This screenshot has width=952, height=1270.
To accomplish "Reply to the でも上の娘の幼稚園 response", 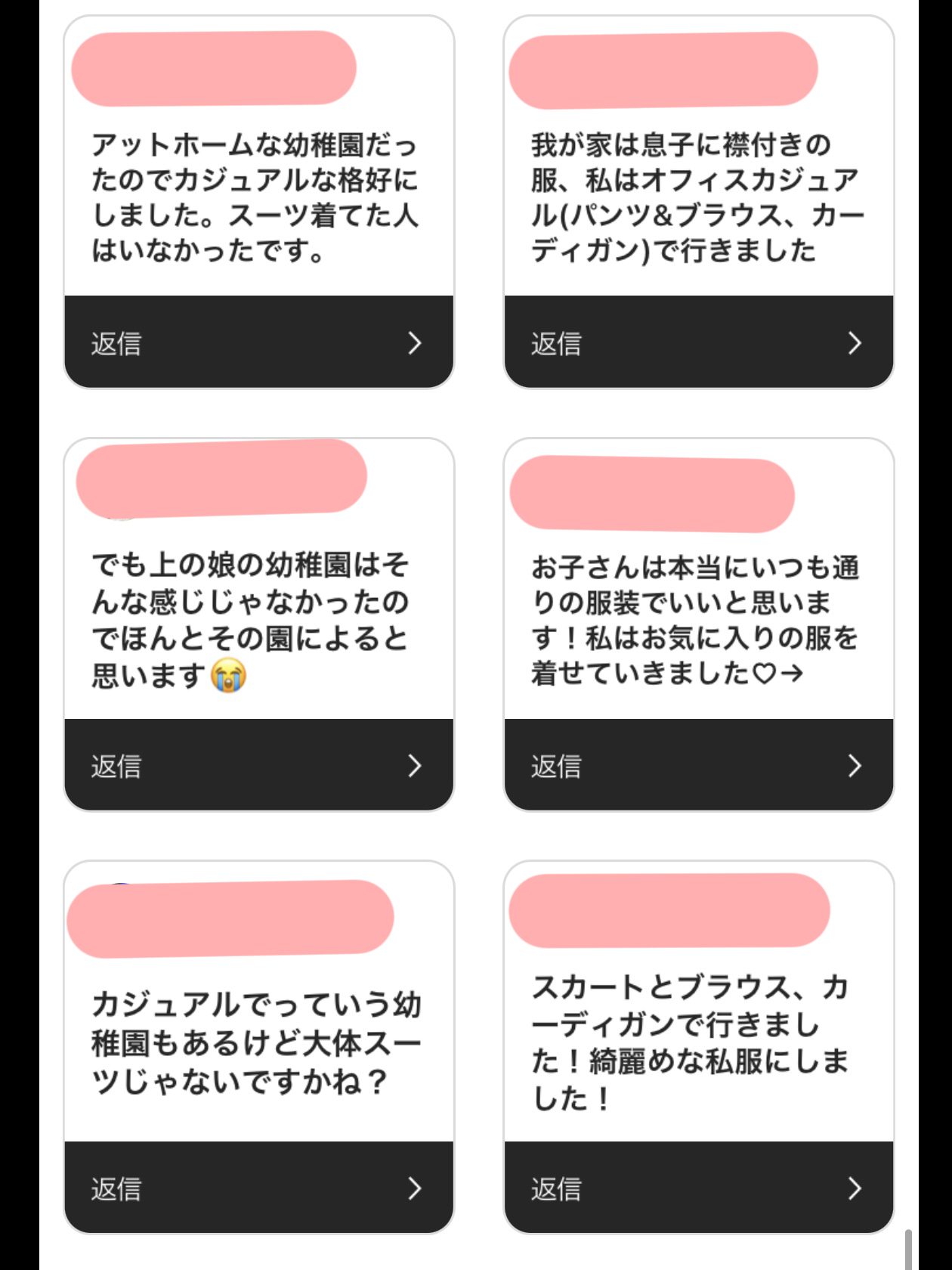I will (258, 765).
